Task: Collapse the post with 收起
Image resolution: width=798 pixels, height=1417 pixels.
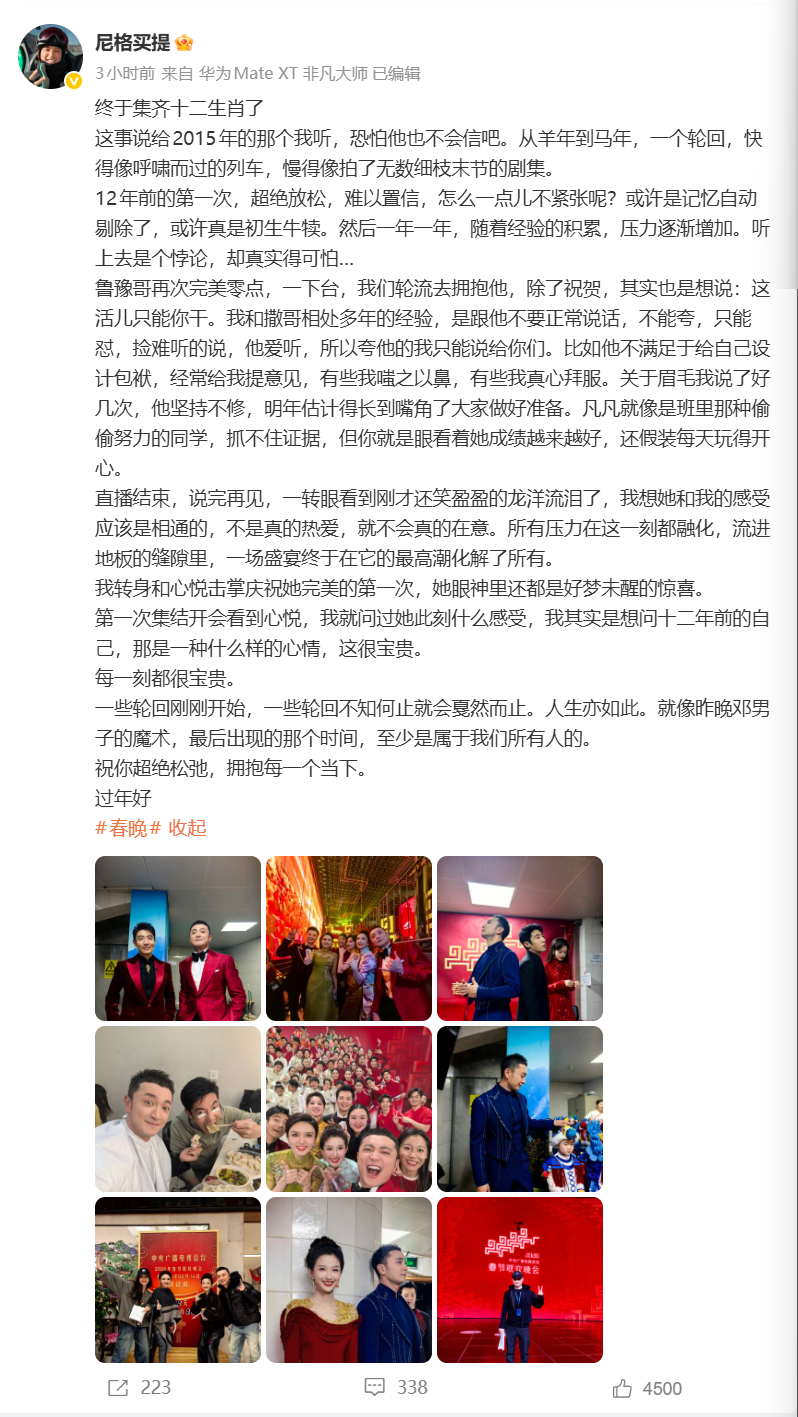Action: tap(187, 827)
